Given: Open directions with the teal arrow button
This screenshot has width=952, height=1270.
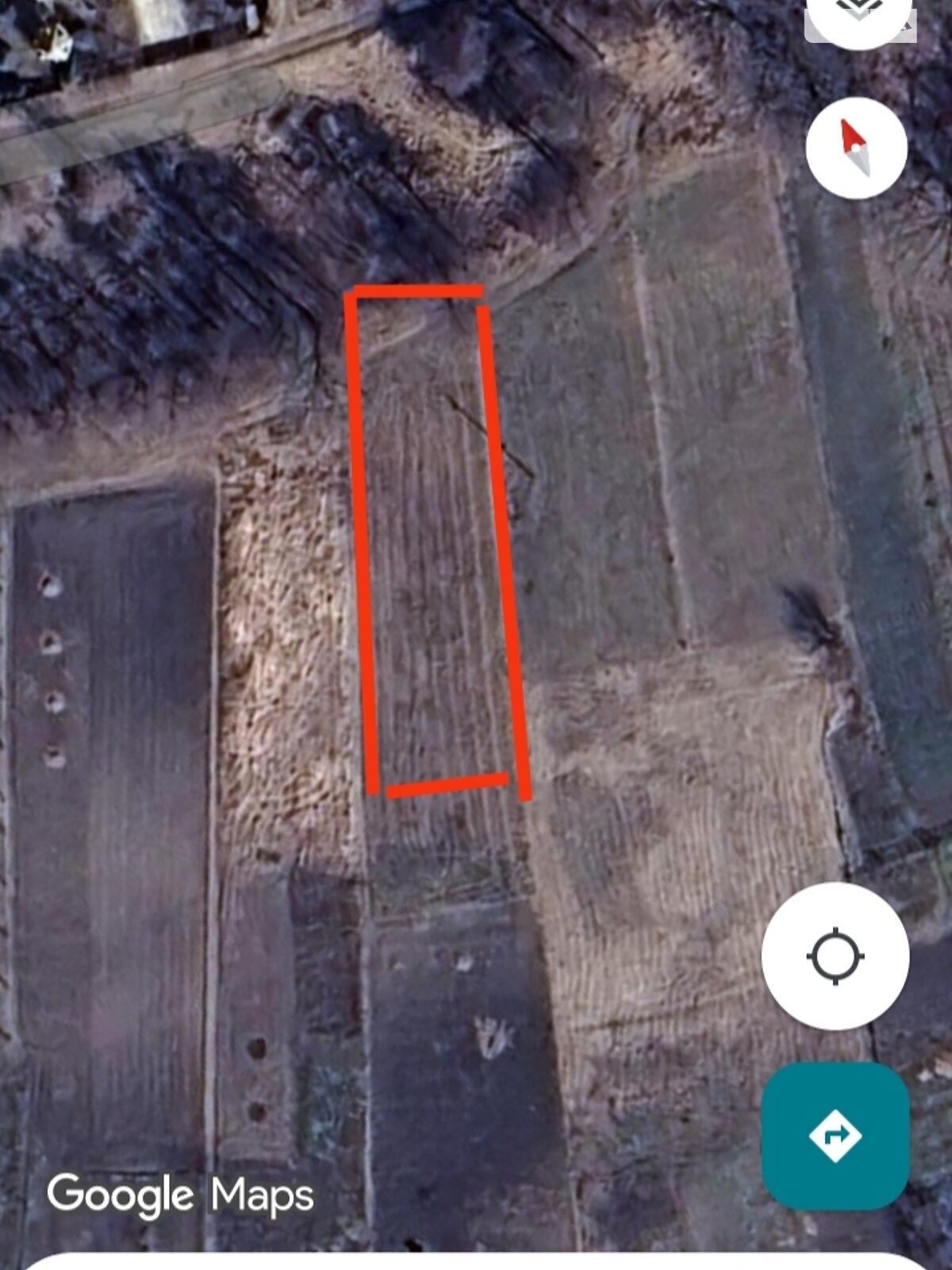Looking at the screenshot, I should (x=835, y=1136).
